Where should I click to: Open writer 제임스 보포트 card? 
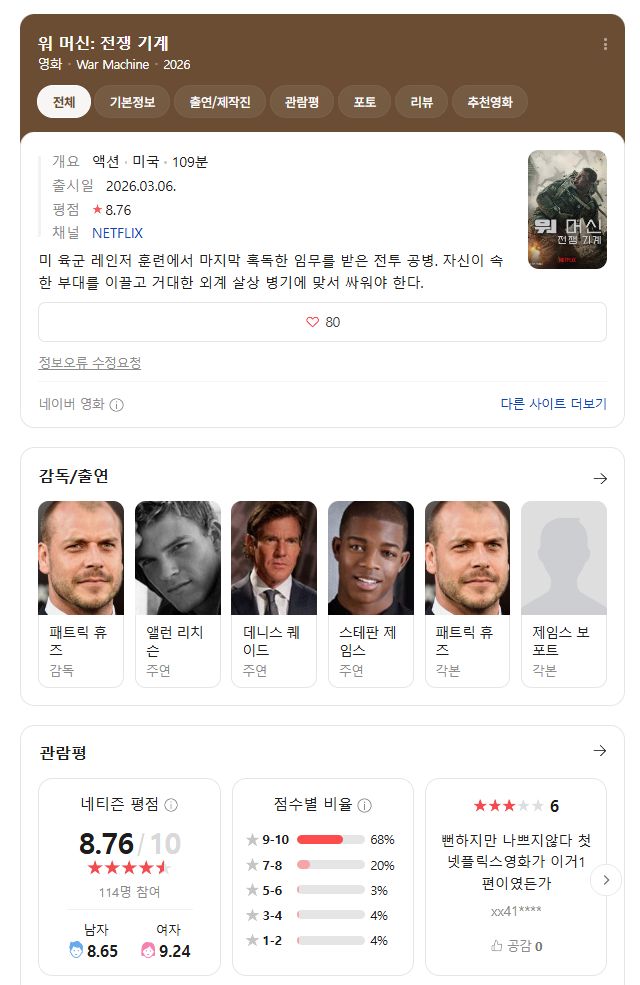tap(564, 593)
